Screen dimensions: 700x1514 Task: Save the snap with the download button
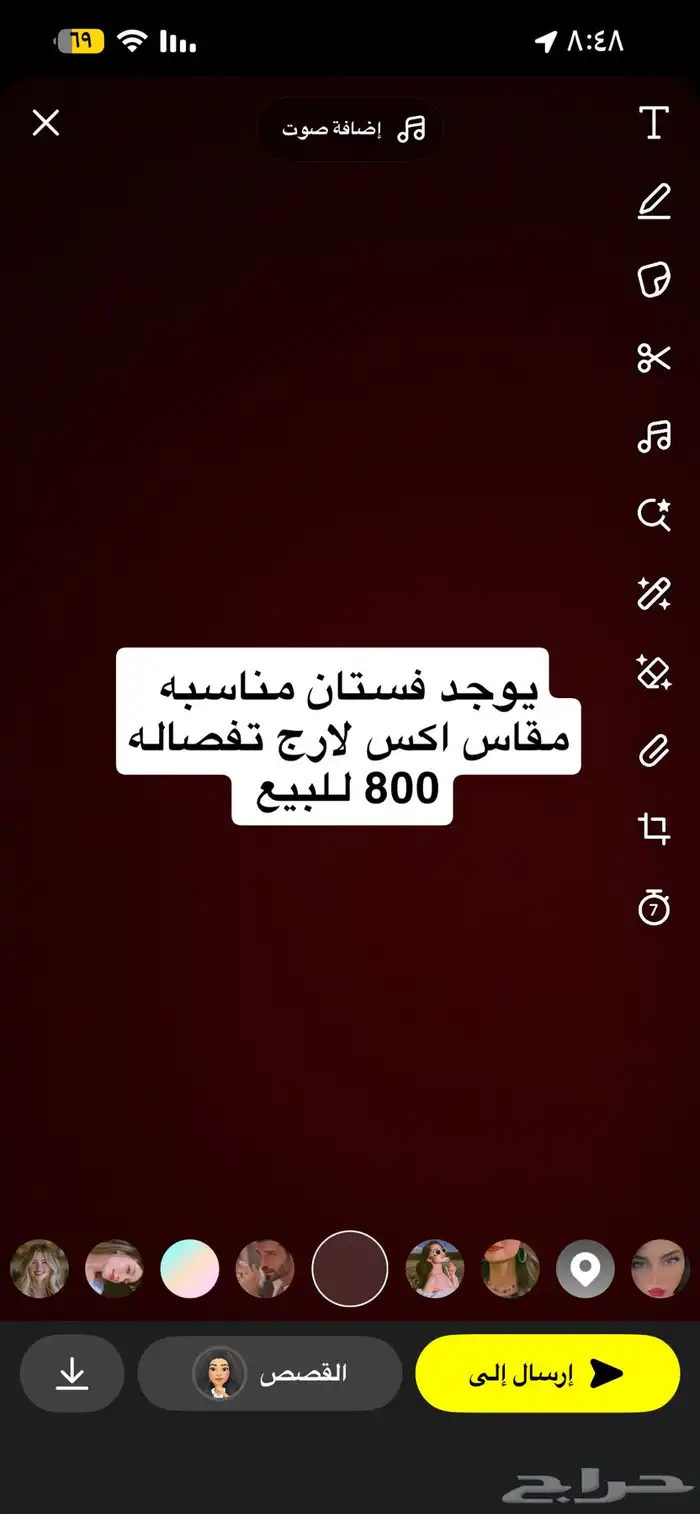(x=72, y=1374)
